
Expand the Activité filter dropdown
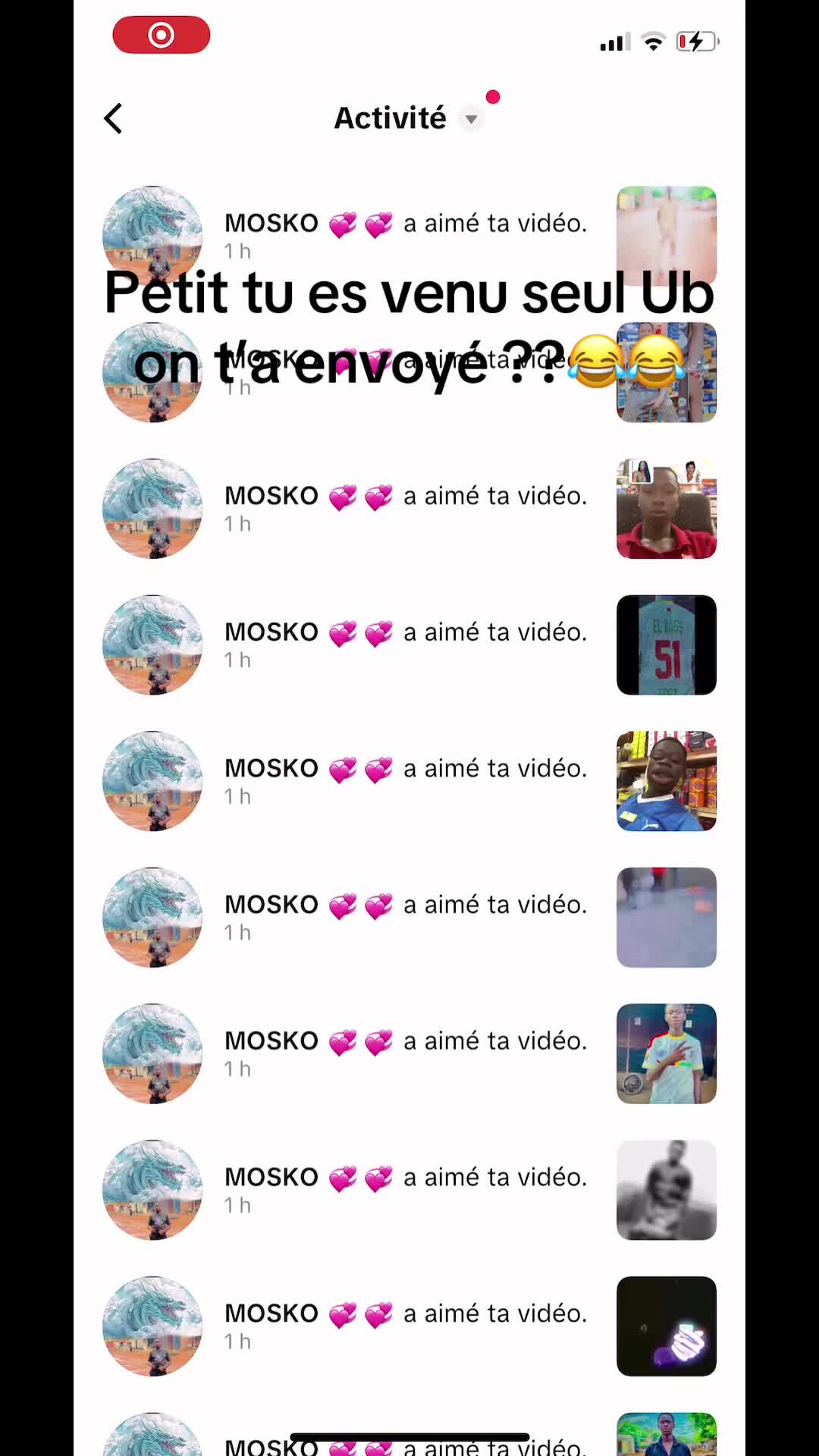pos(471,119)
